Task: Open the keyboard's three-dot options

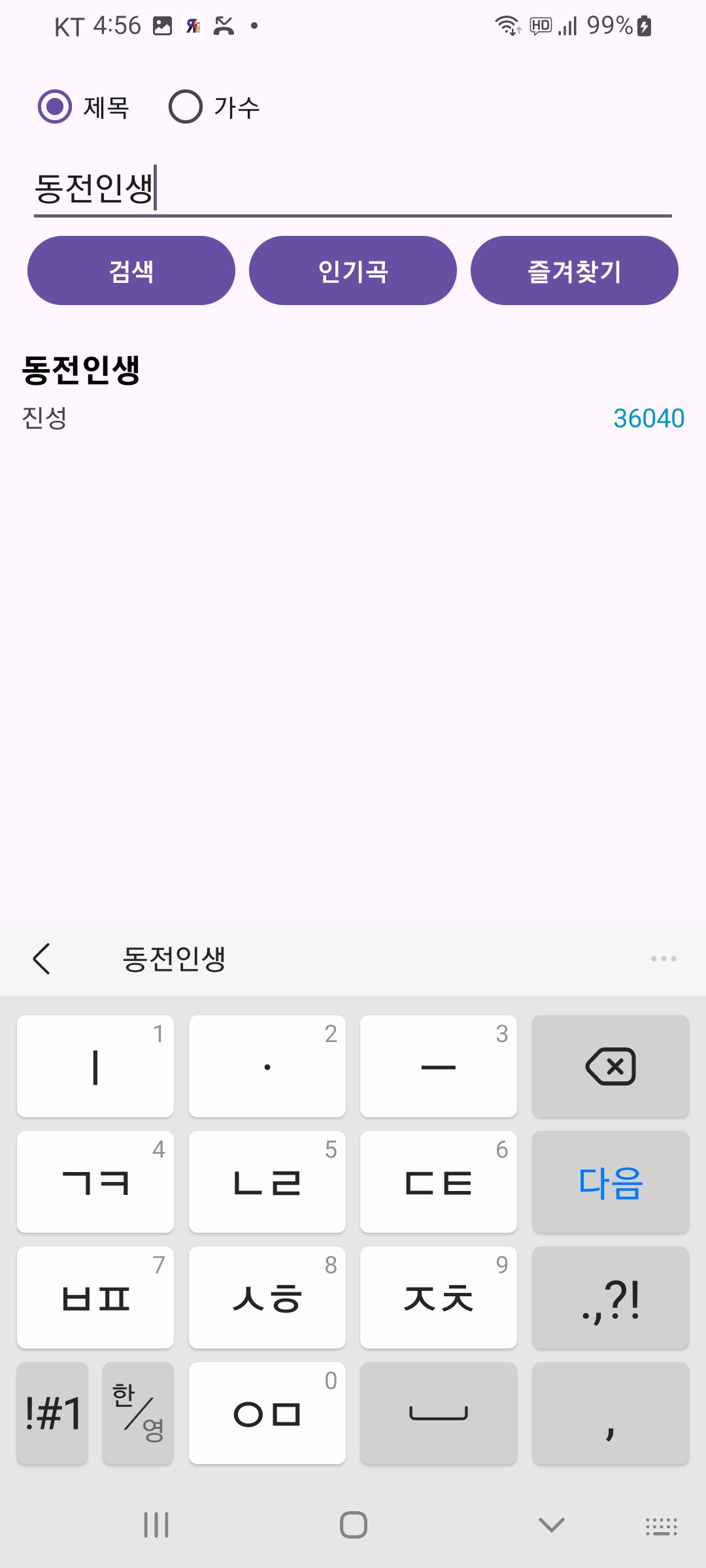Action: click(x=664, y=959)
